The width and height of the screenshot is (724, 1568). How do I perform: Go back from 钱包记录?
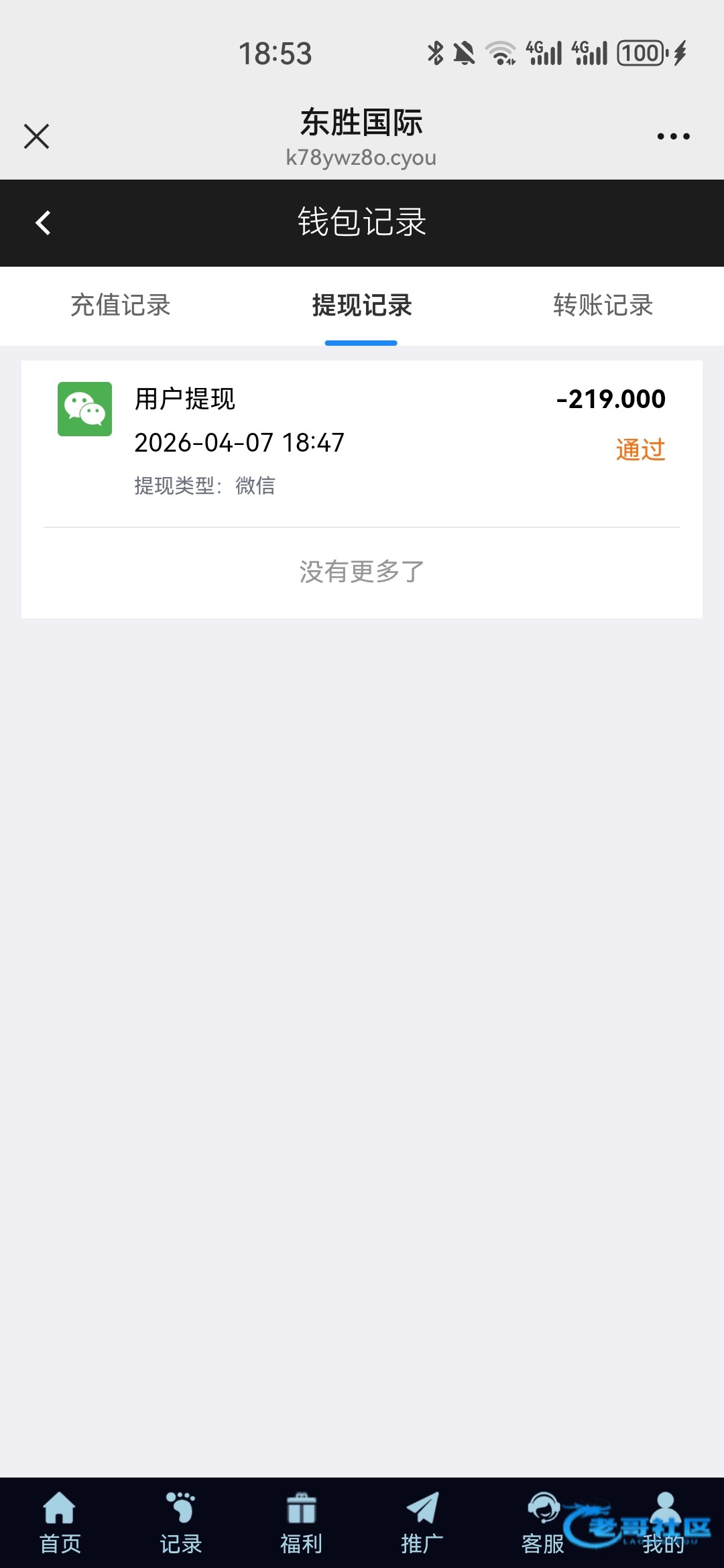43,222
